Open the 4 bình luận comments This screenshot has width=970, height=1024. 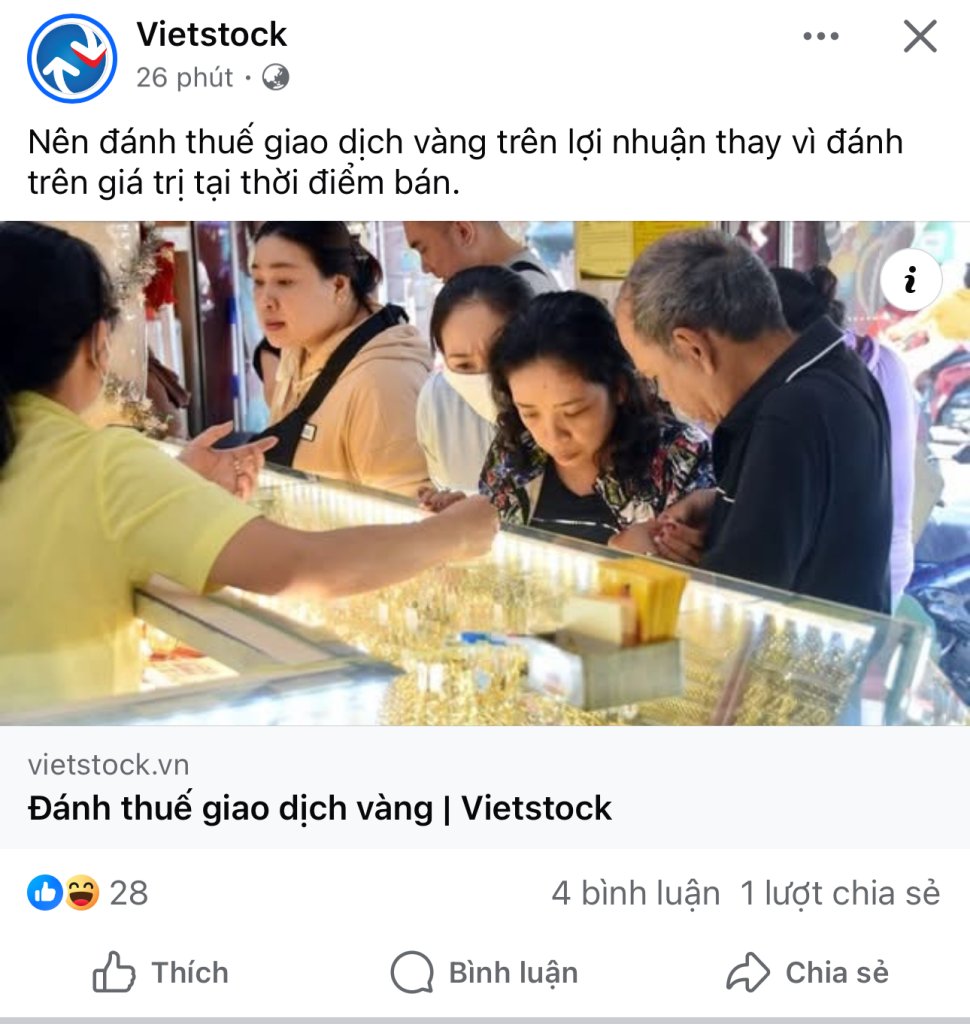[635, 893]
